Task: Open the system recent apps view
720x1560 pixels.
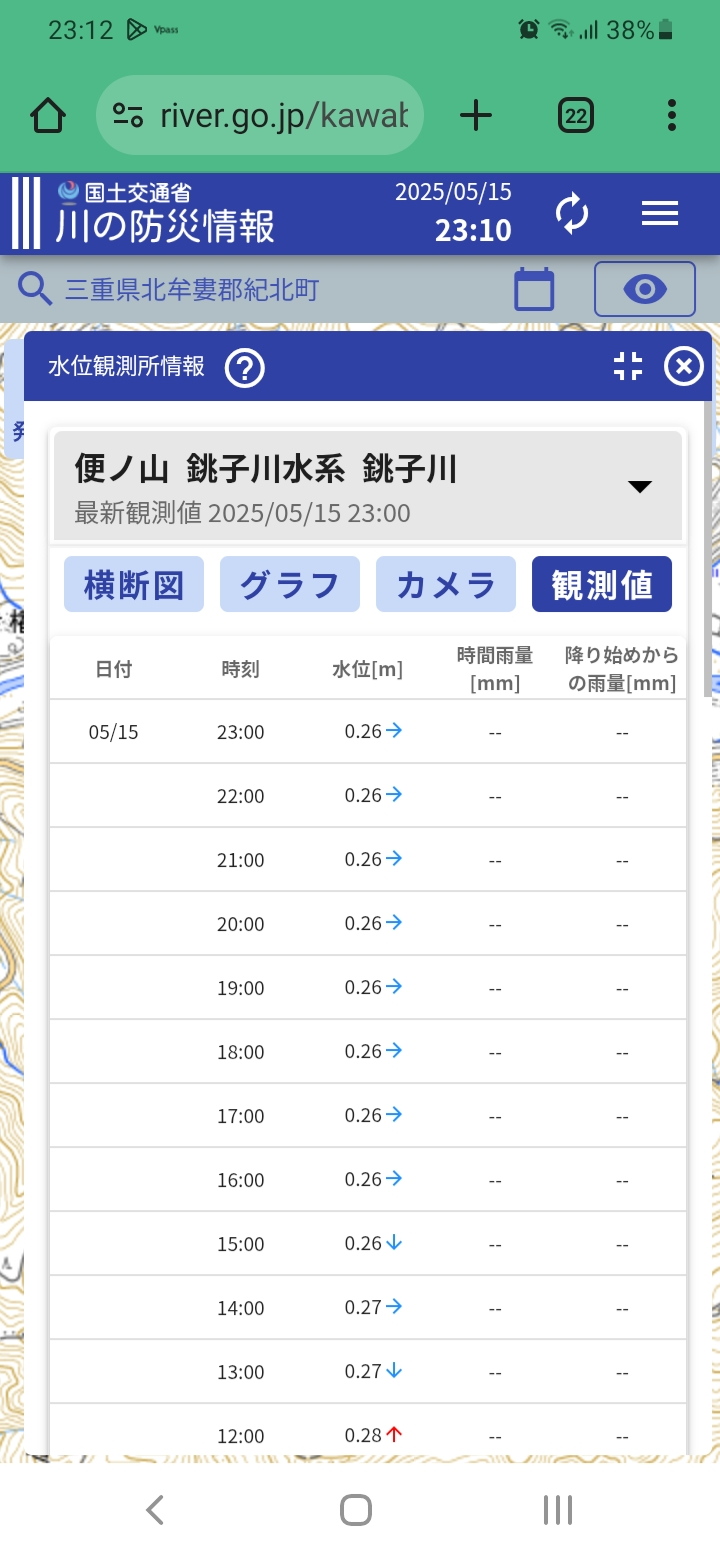Action: (x=557, y=1510)
